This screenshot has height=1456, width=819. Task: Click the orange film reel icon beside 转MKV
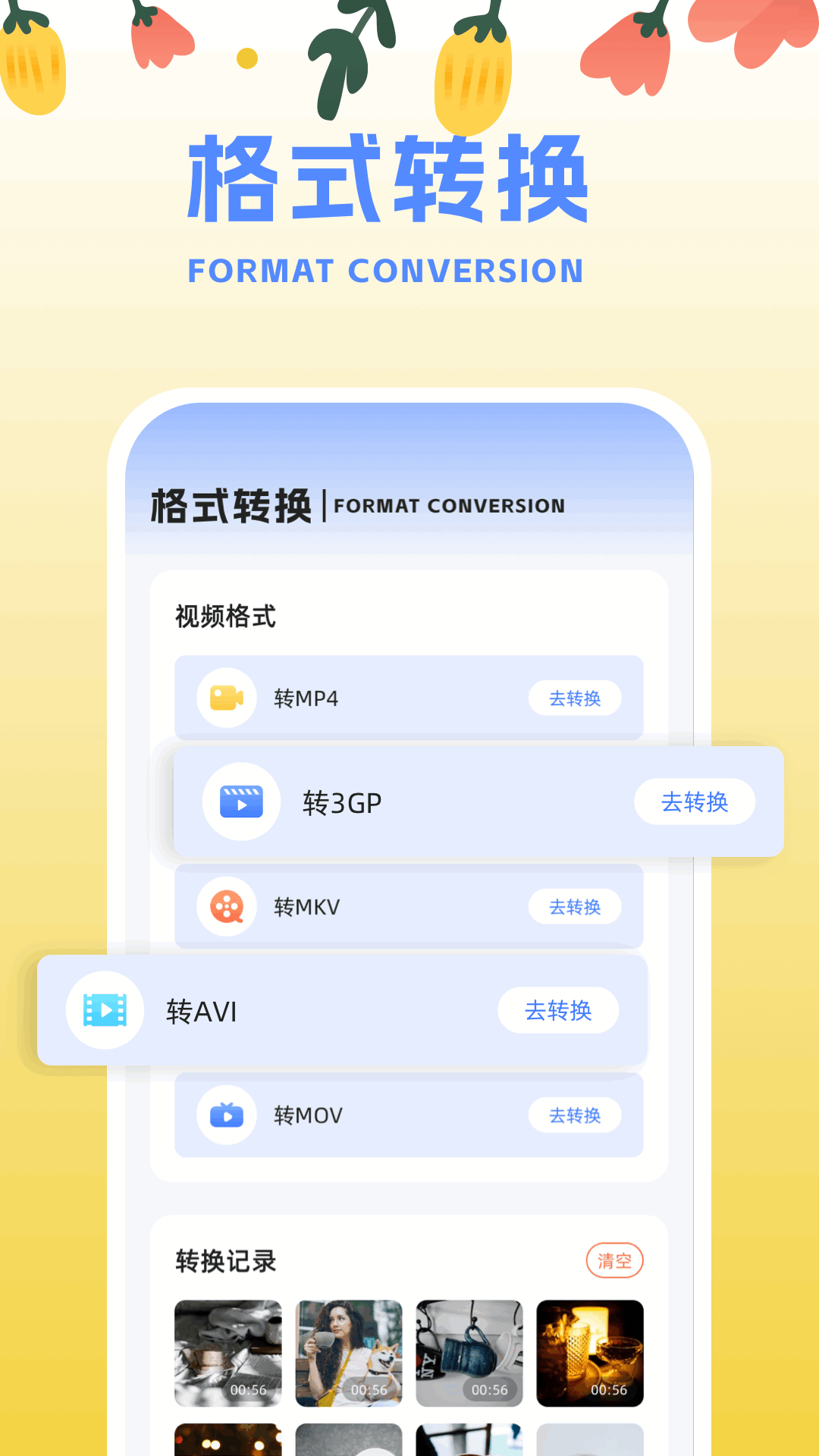[226, 907]
